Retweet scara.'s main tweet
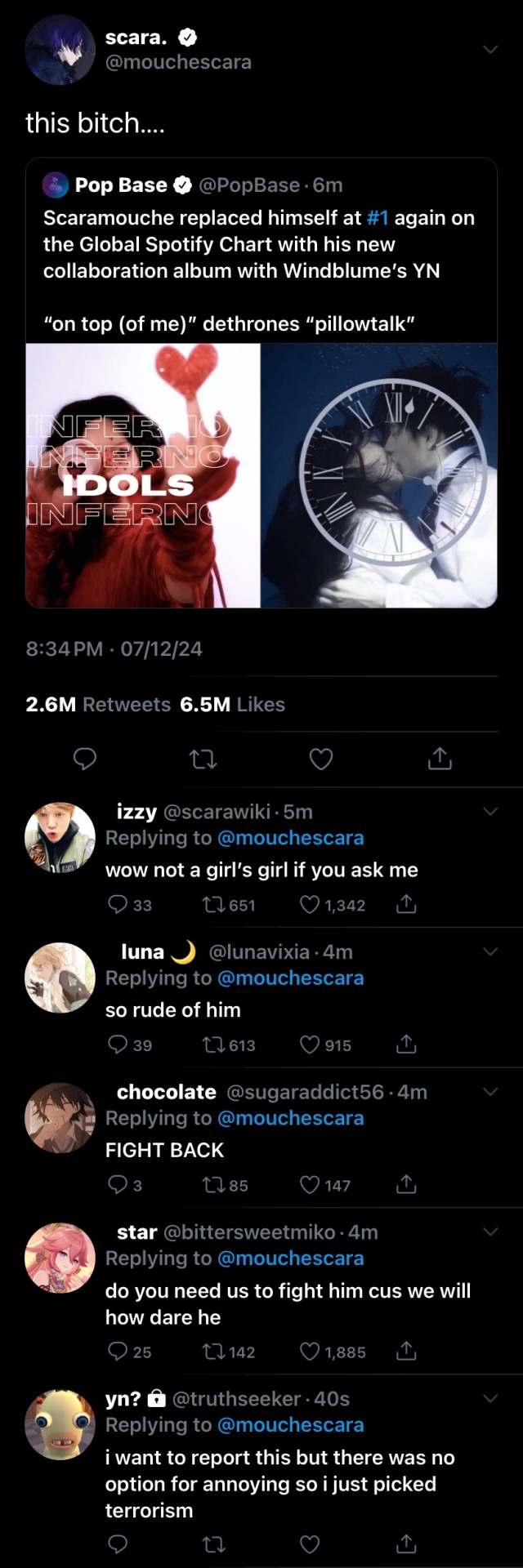 tap(203, 759)
